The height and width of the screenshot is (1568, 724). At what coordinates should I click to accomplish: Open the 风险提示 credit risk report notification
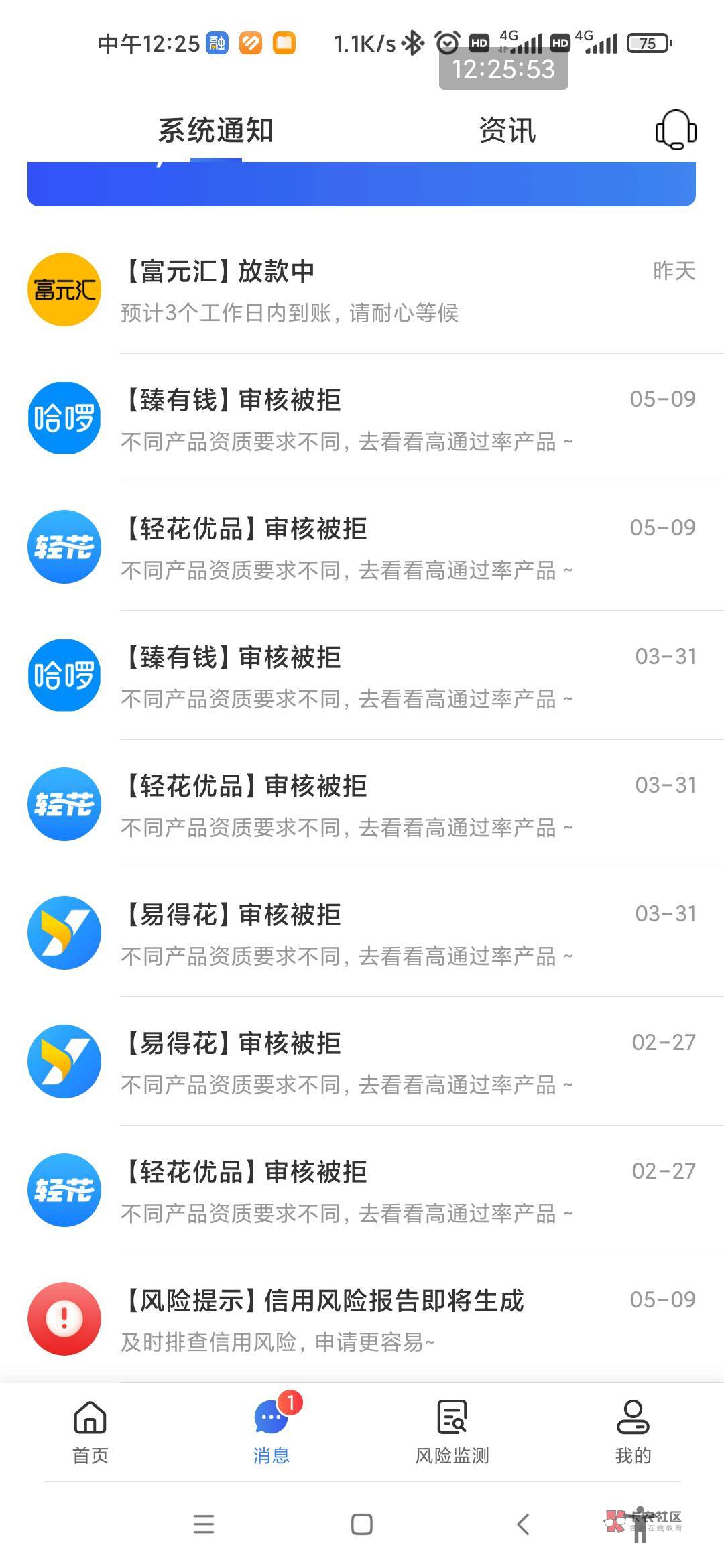(x=375, y=1319)
